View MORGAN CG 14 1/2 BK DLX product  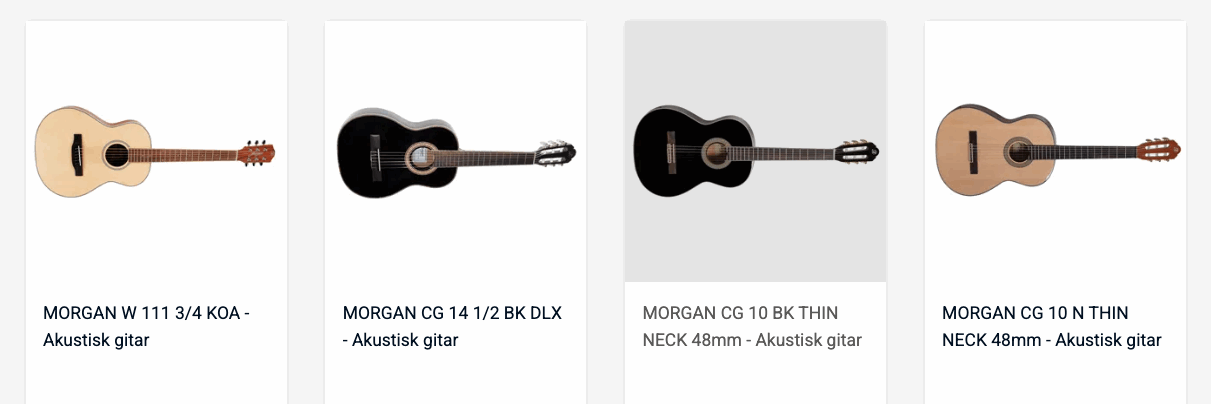pos(455,152)
